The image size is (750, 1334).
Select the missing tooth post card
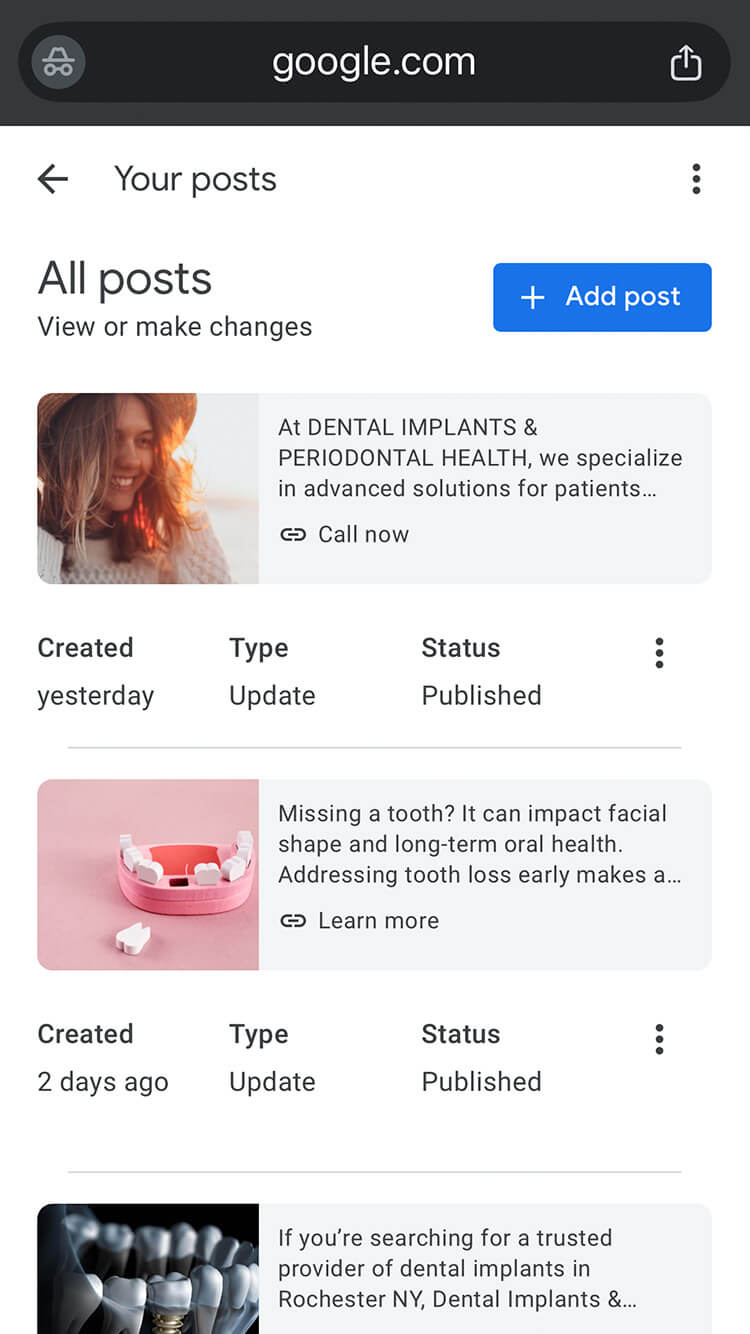pyautogui.click(x=480, y=845)
